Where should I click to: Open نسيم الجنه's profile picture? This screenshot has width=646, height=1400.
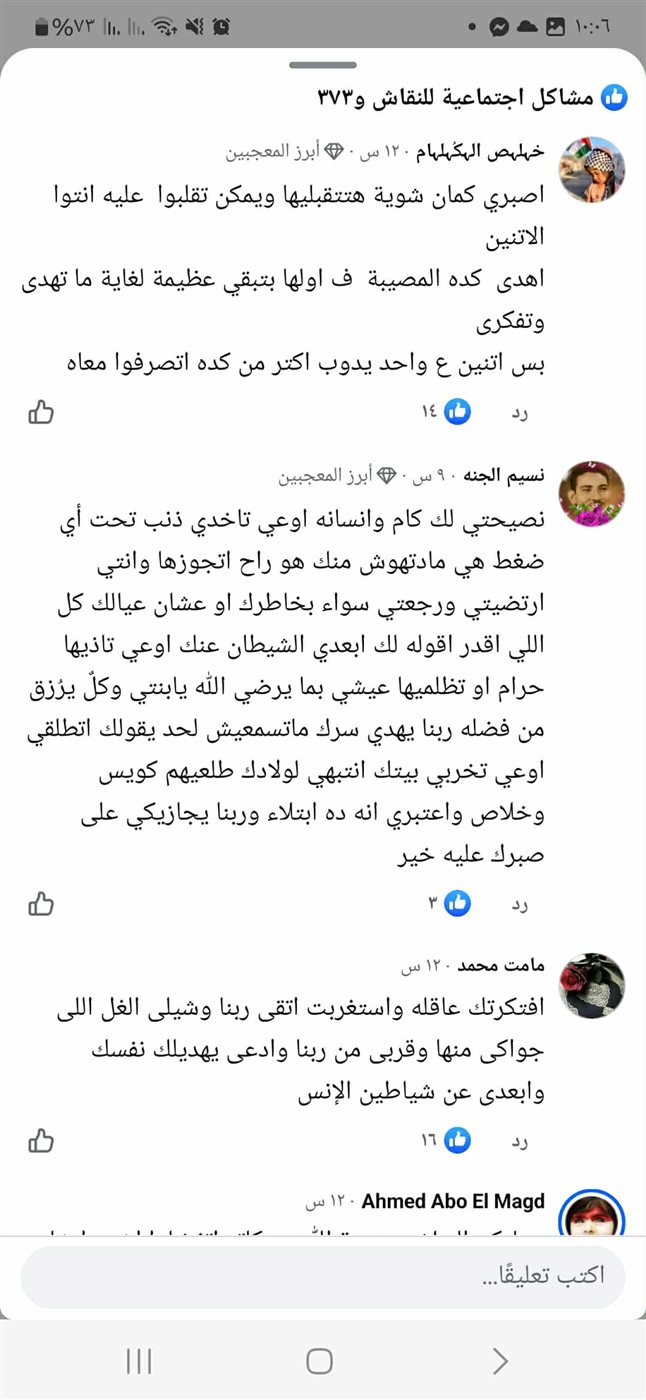click(x=592, y=493)
